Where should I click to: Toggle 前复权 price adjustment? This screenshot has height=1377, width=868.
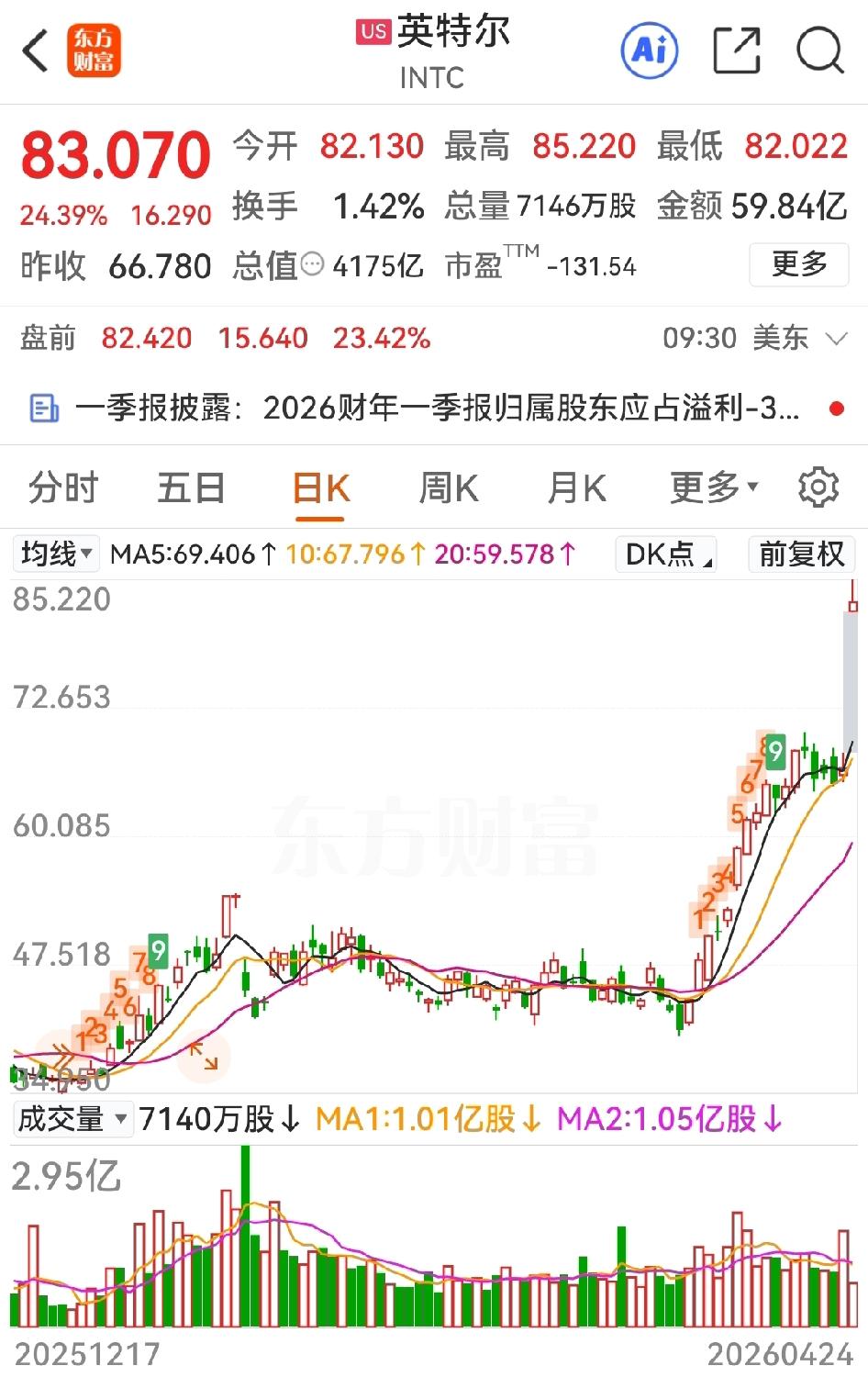coord(800,554)
